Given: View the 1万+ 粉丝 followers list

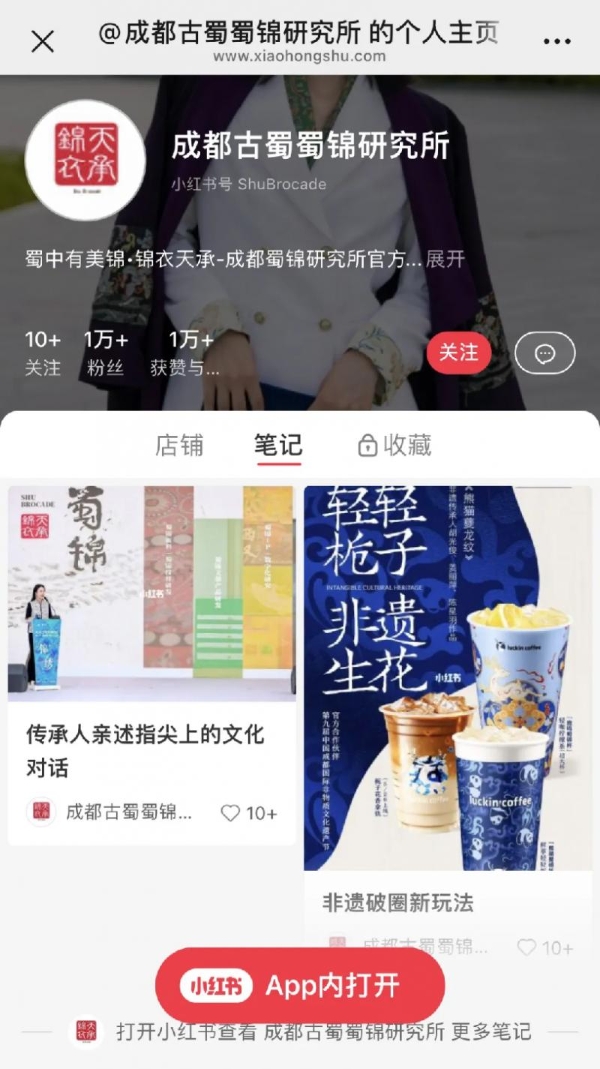Looking at the screenshot, I should pos(105,353).
